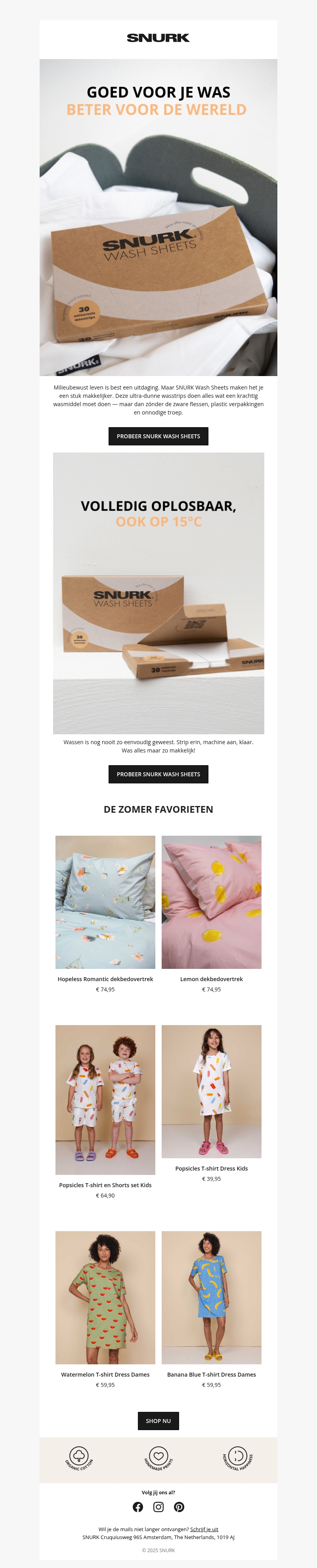Screen dimensions: 317x1568
Task: Visit SNURK's Instagram profile
Action: (158, 1507)
